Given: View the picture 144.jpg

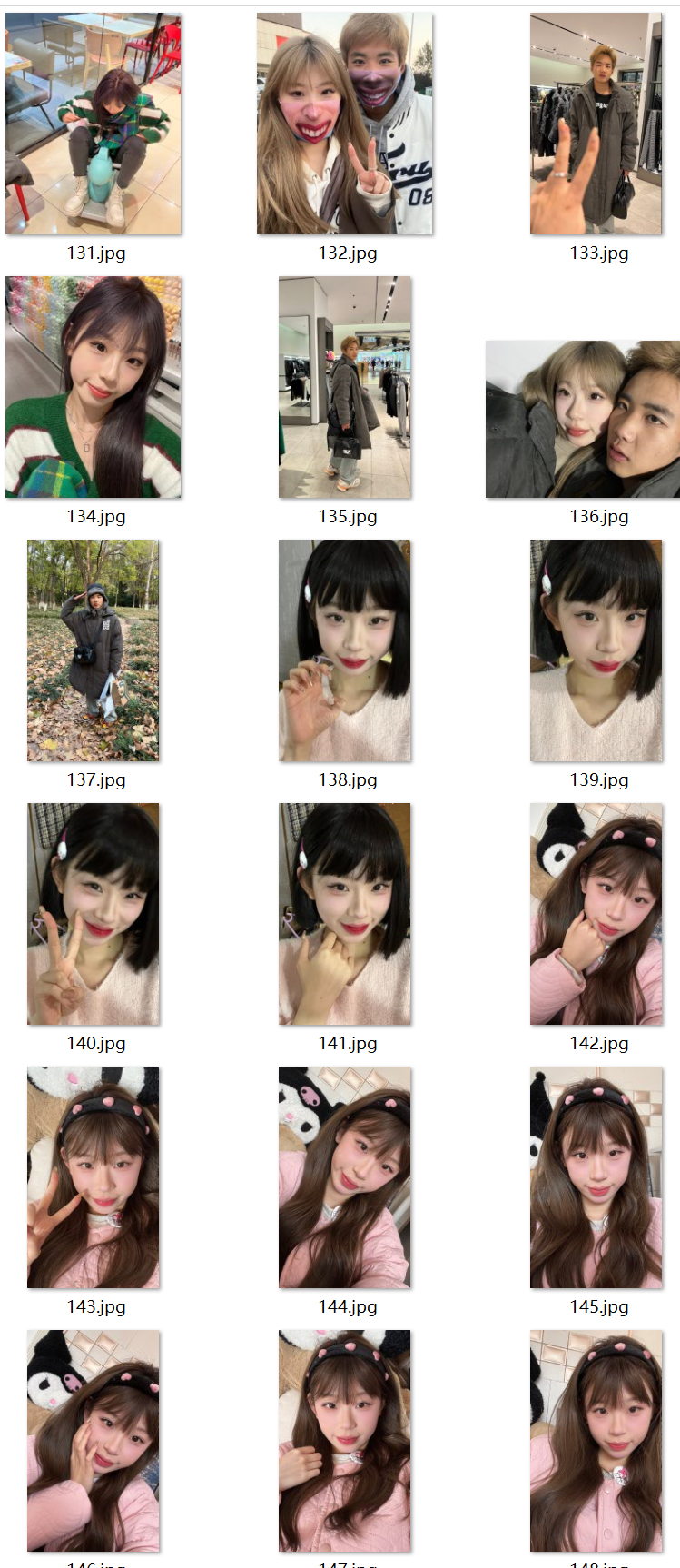Looking at the screenshot, I should click(345, 1177).
